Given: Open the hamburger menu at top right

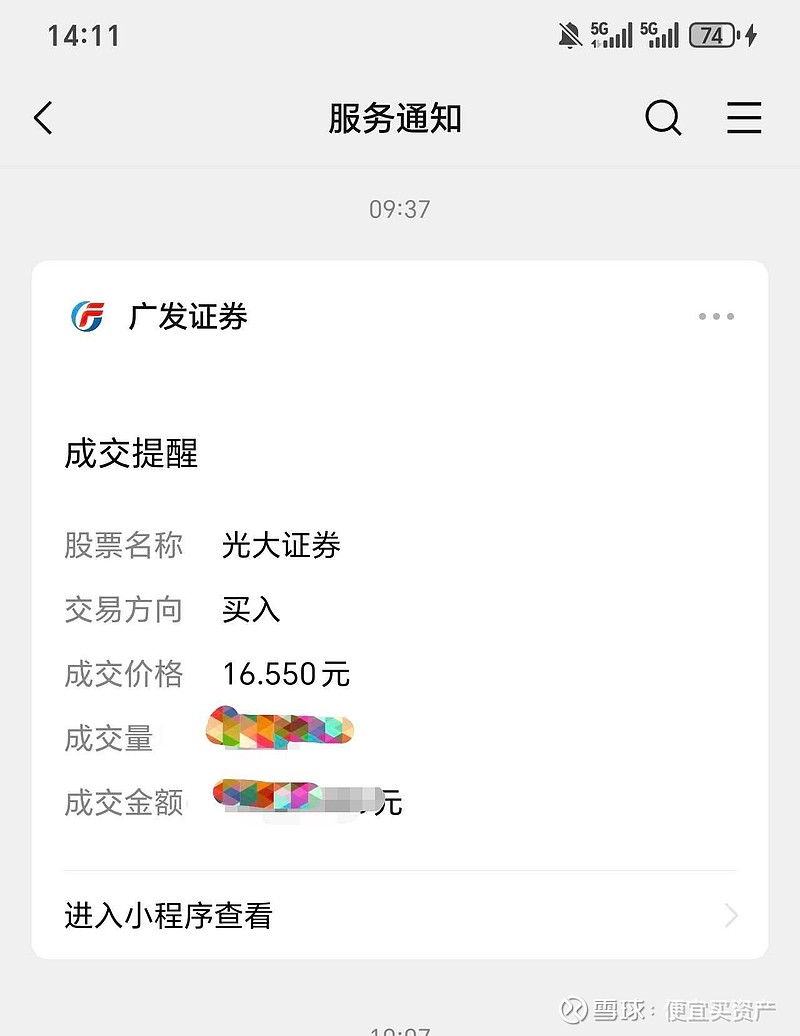Looking at the screenshot, I should click(x=744, y=119).
